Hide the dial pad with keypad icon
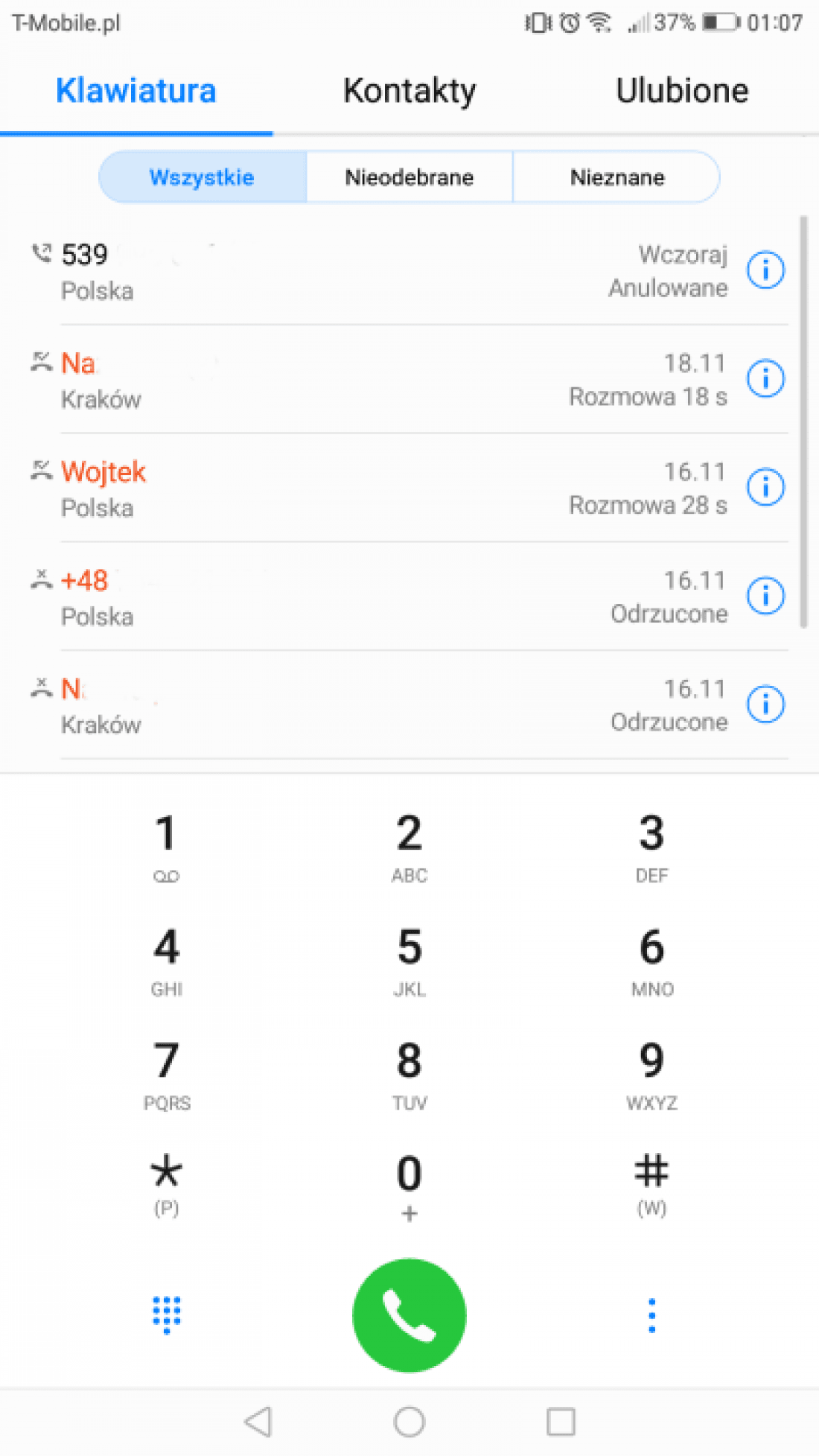Viewport: 819px width, 1456px height. click(x=167, y=1315)
